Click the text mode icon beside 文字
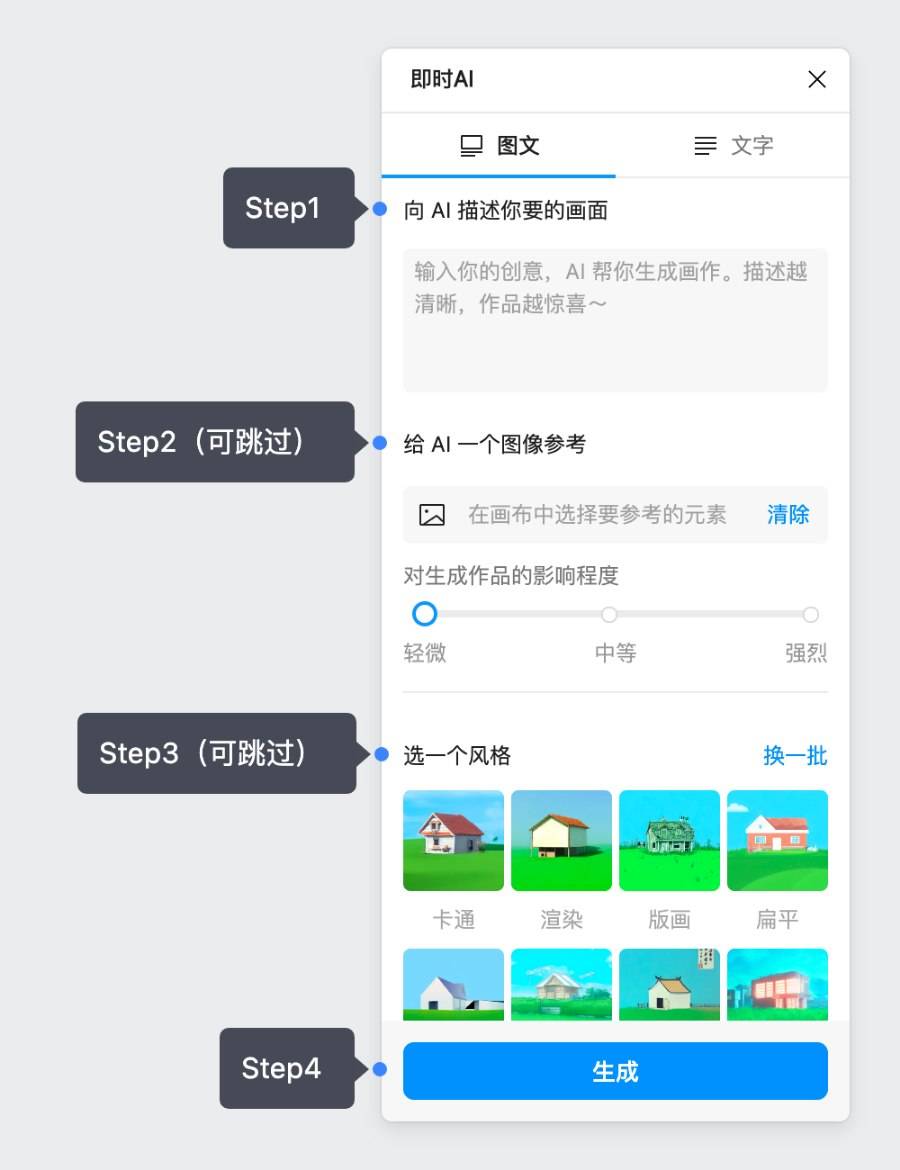Screen dimensions: 900x1170 tap(703, 146)
